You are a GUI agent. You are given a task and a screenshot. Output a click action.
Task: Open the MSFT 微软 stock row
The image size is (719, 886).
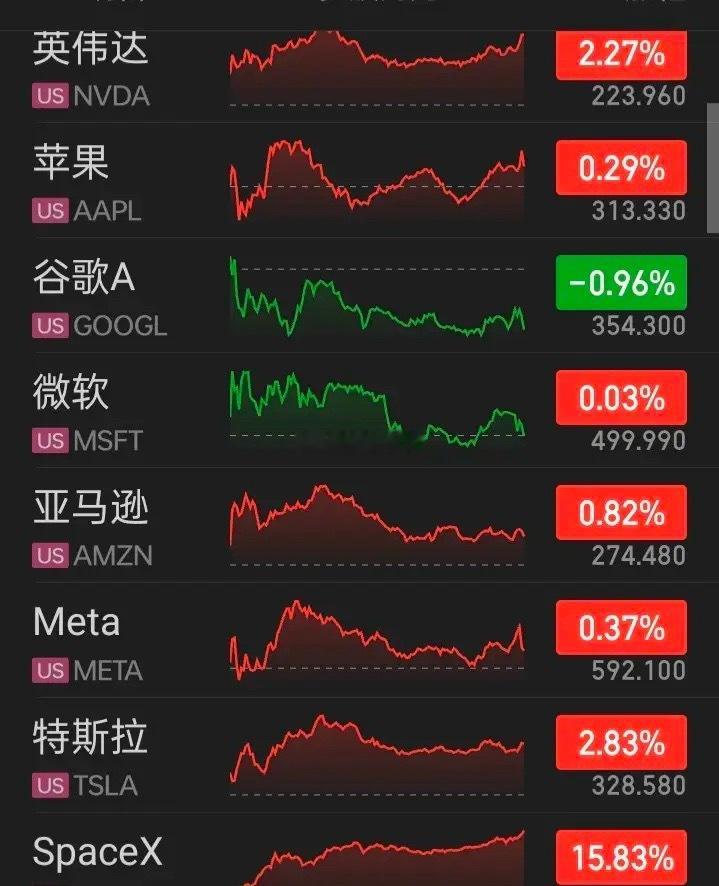pos(360,410)
